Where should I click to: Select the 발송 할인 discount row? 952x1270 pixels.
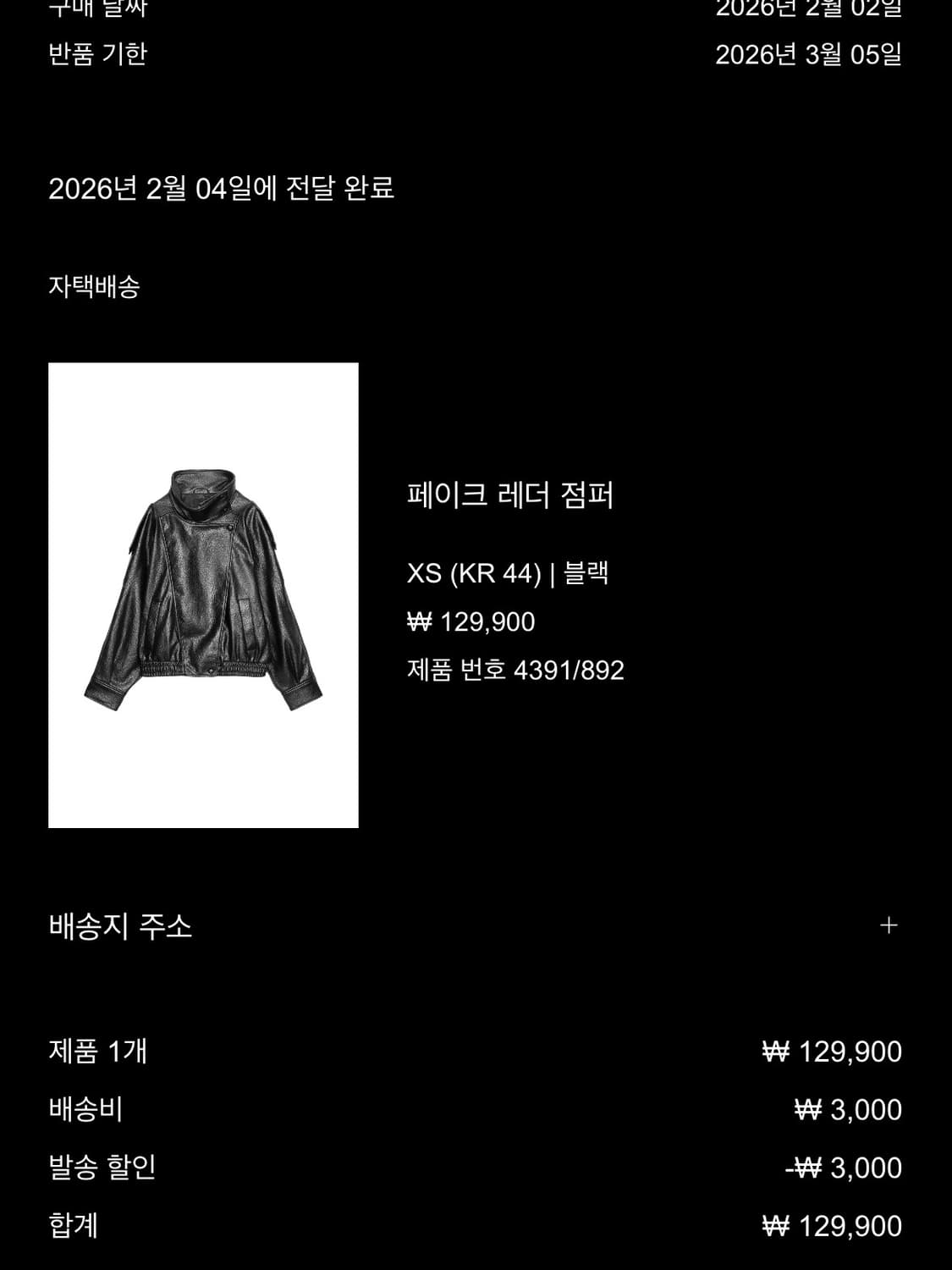pos(102,1166)
